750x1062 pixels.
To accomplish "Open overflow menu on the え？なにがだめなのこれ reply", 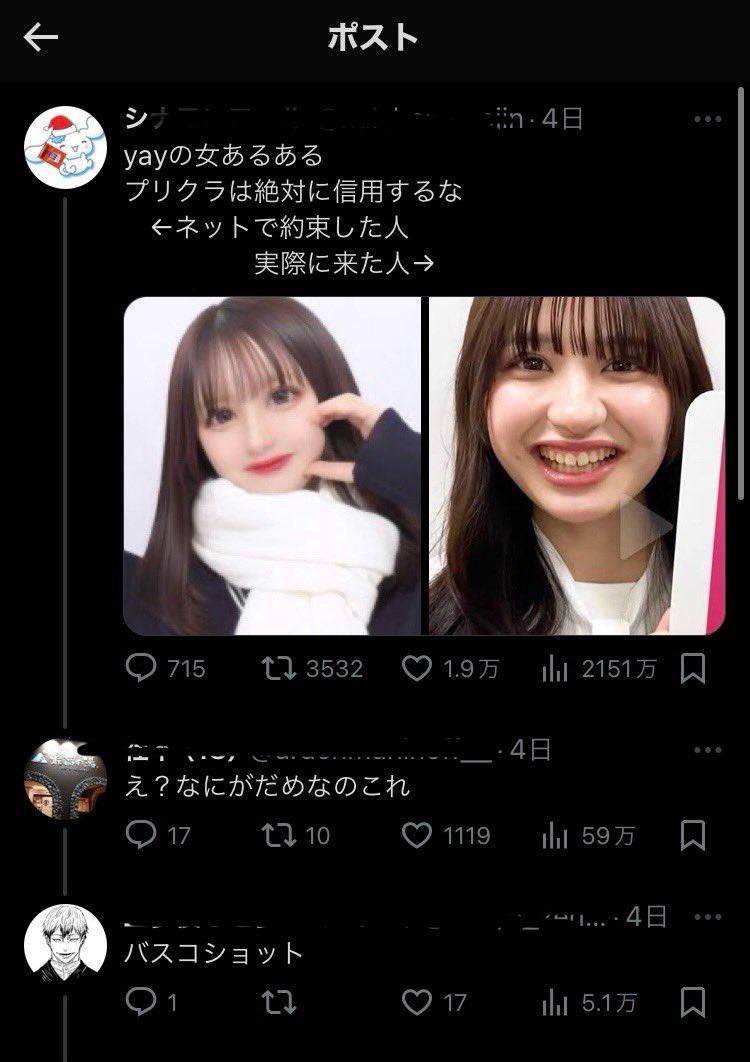I will click(707, 751).
